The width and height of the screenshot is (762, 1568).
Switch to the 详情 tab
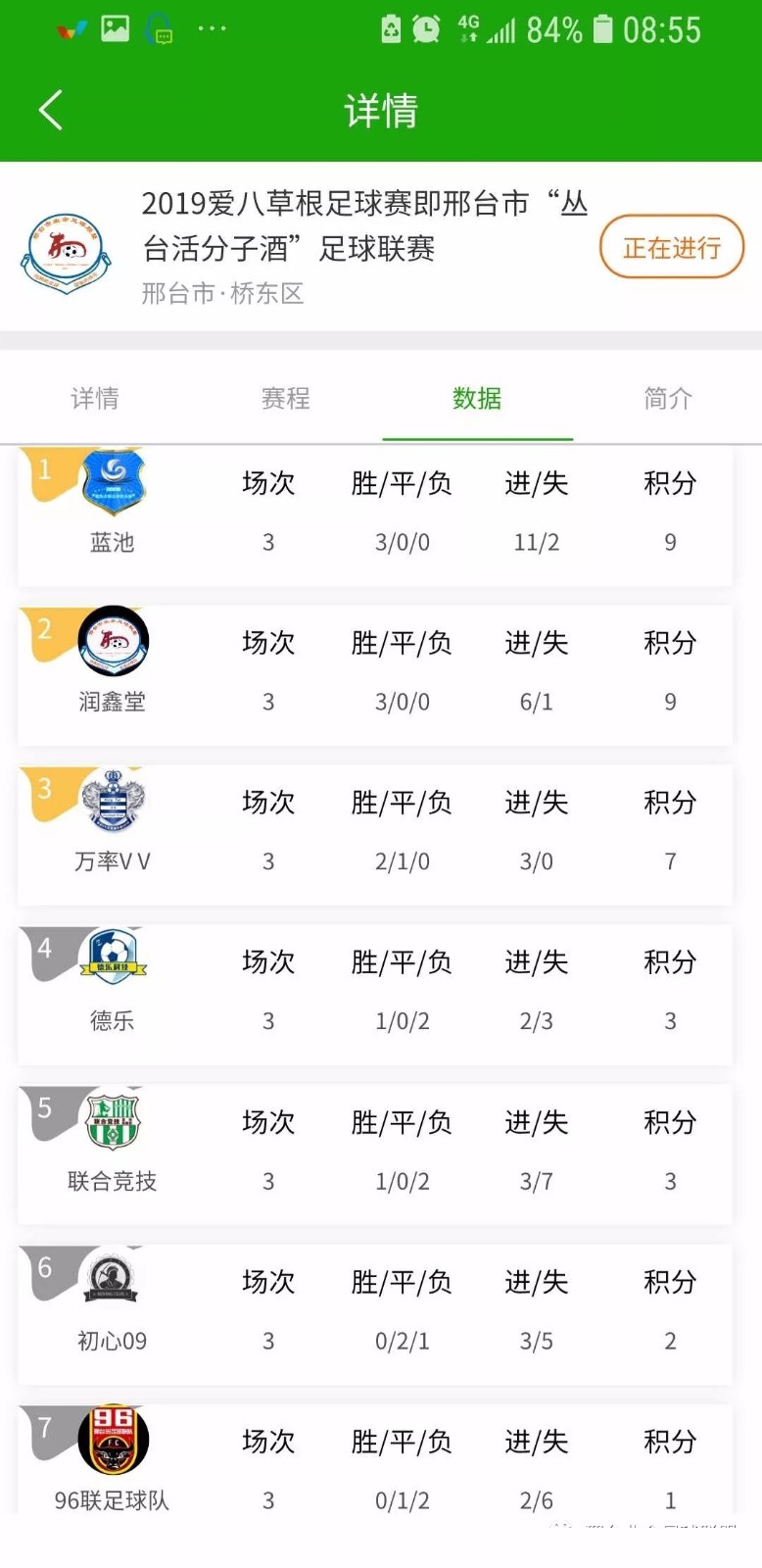tap(94, 398)
